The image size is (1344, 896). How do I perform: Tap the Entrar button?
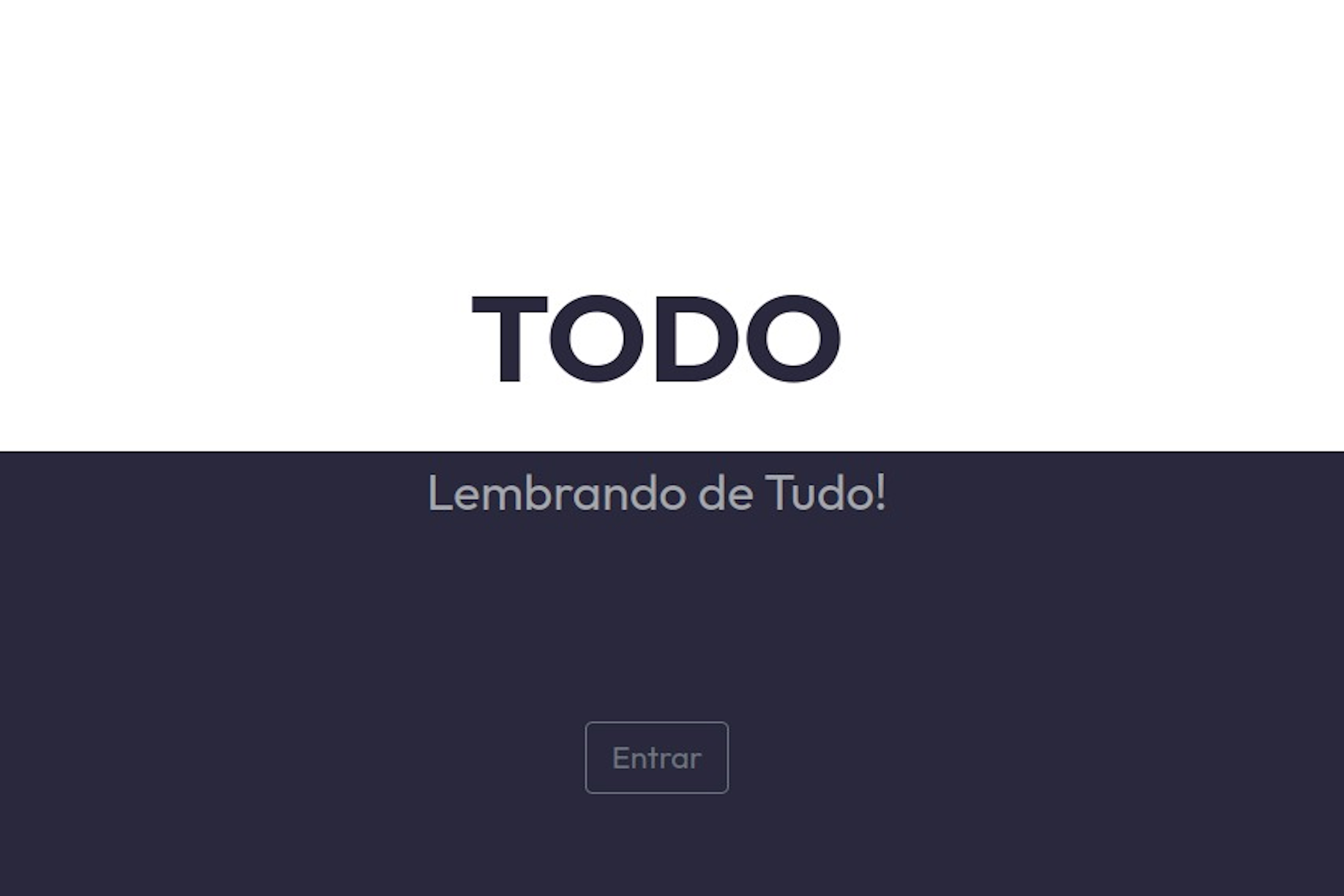tap(657, 758)
